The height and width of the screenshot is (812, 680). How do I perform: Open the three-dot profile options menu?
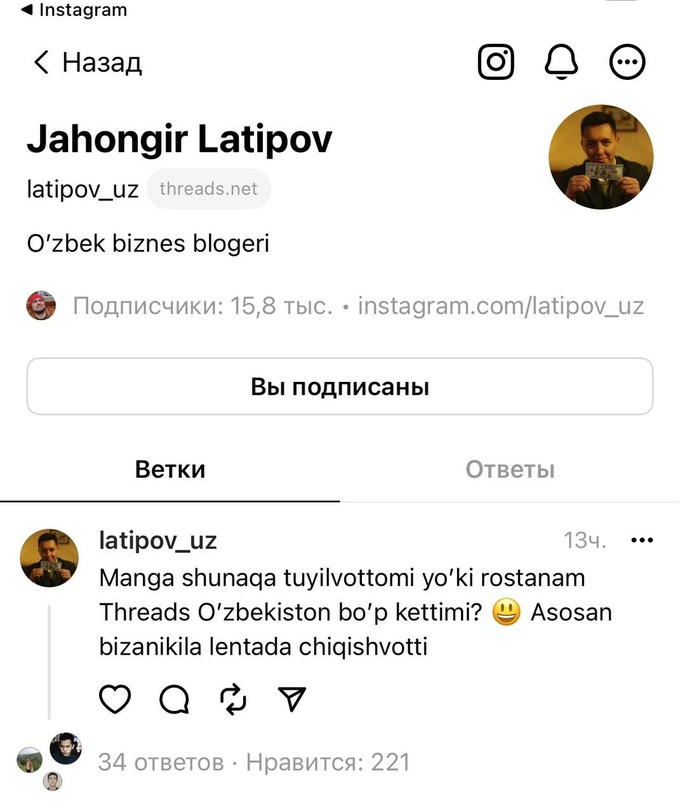click(x=628, y=63)
